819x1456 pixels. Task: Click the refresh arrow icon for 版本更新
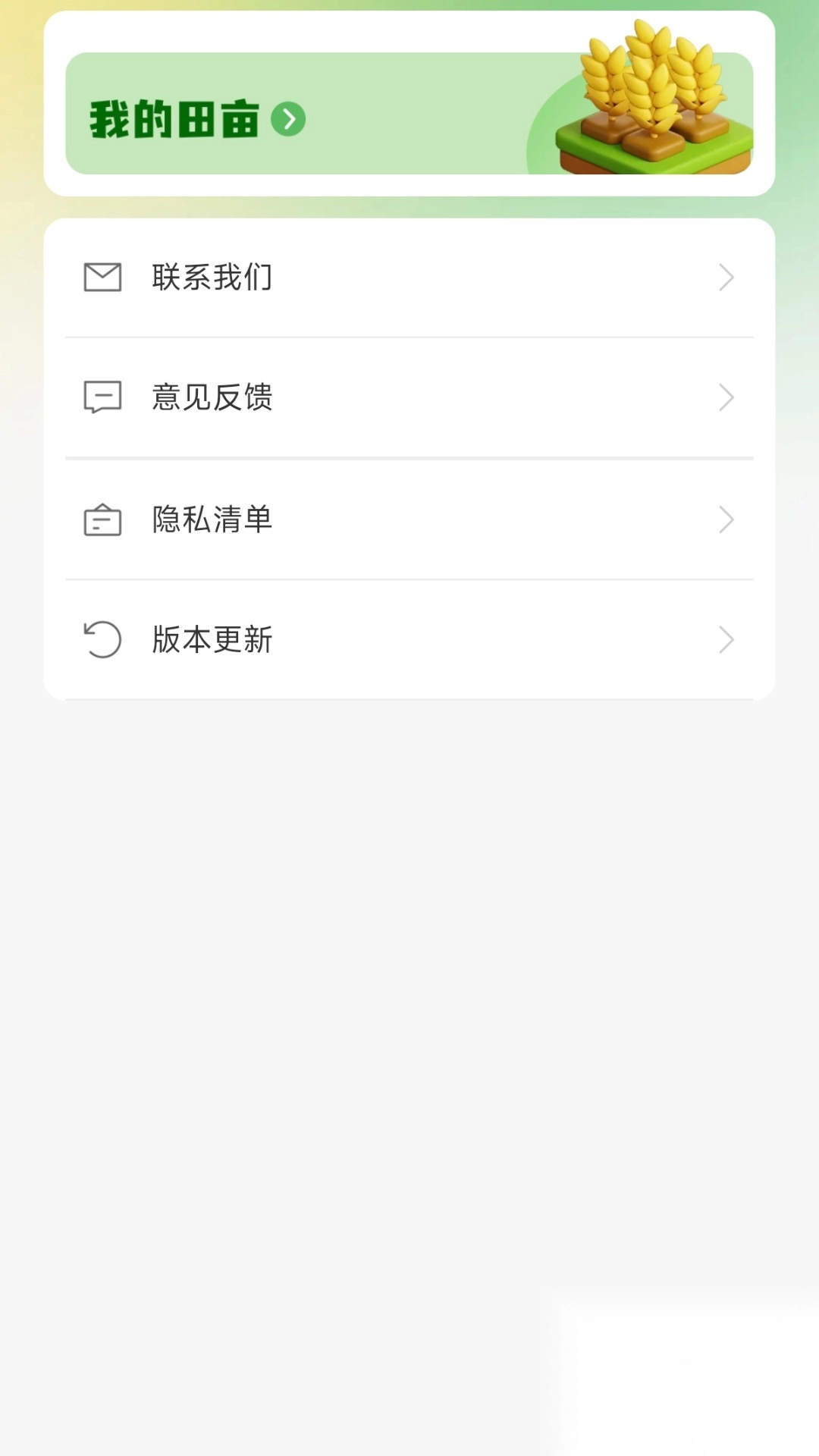102,641
